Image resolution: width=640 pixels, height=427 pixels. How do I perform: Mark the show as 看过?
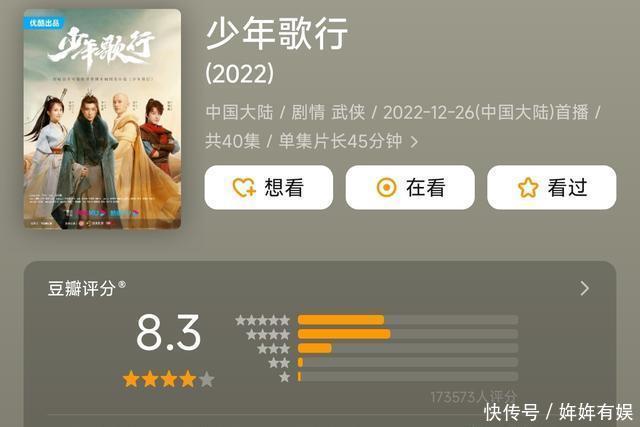coord(551,187)
